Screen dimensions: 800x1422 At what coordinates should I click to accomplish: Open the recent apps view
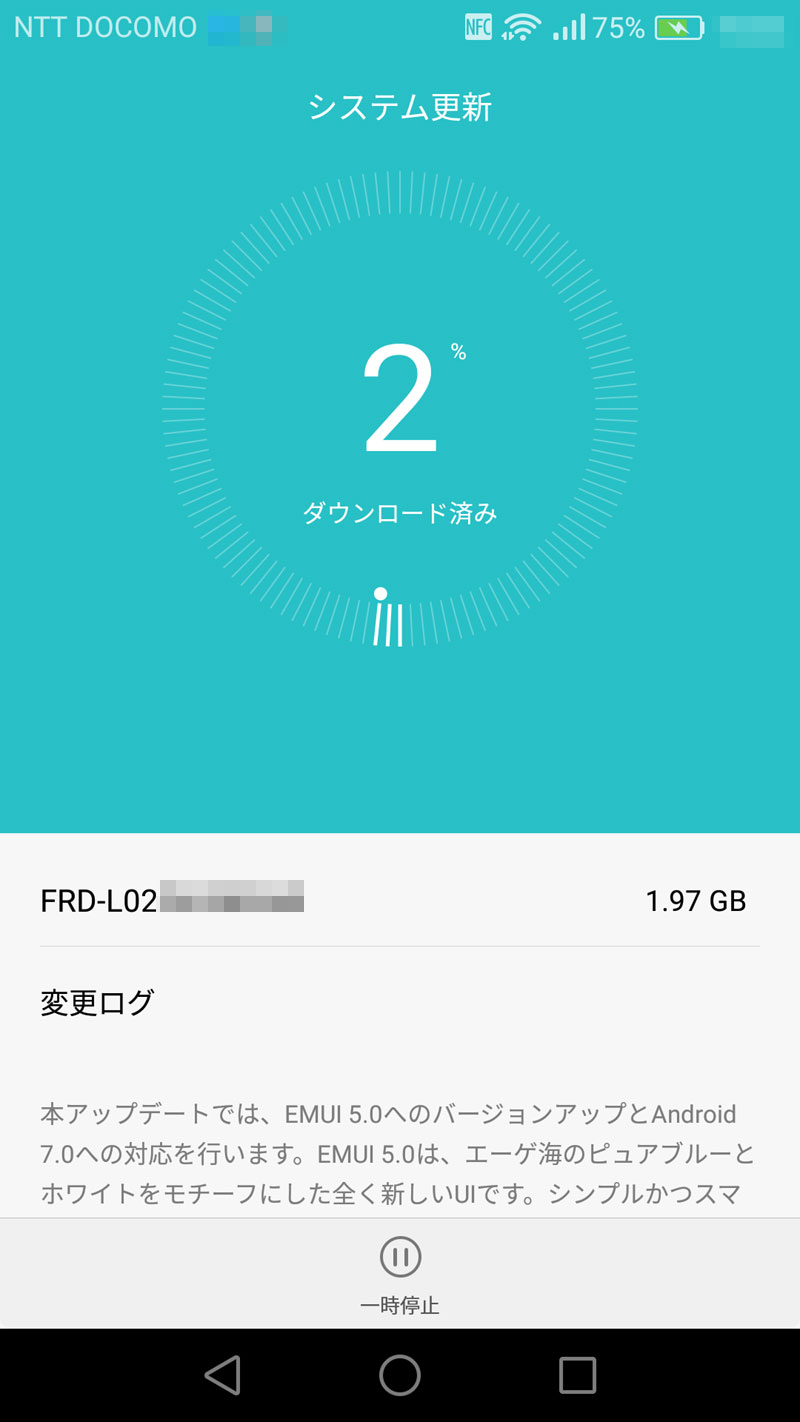[x=577, y=1375]
